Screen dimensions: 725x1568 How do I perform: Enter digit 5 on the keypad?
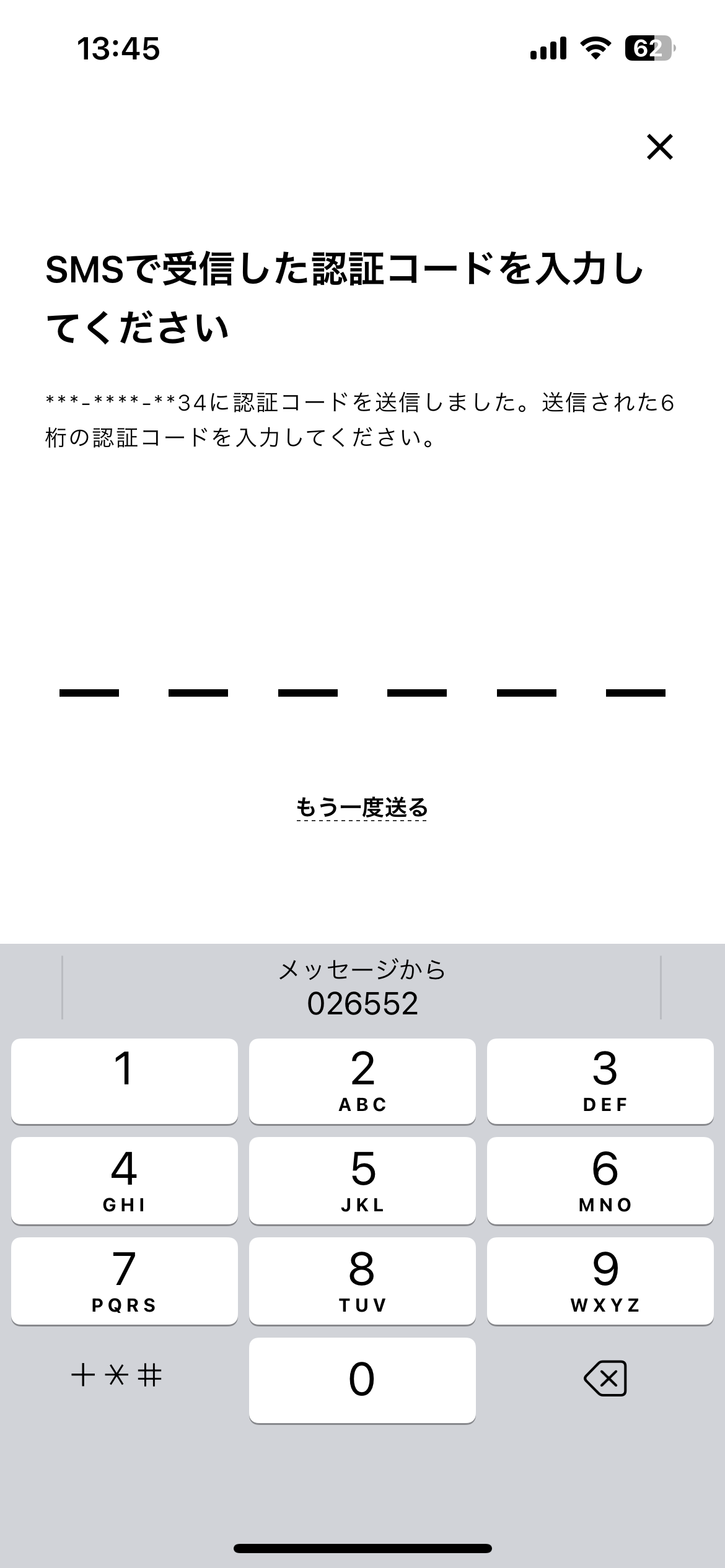(x=362, y=1181)
